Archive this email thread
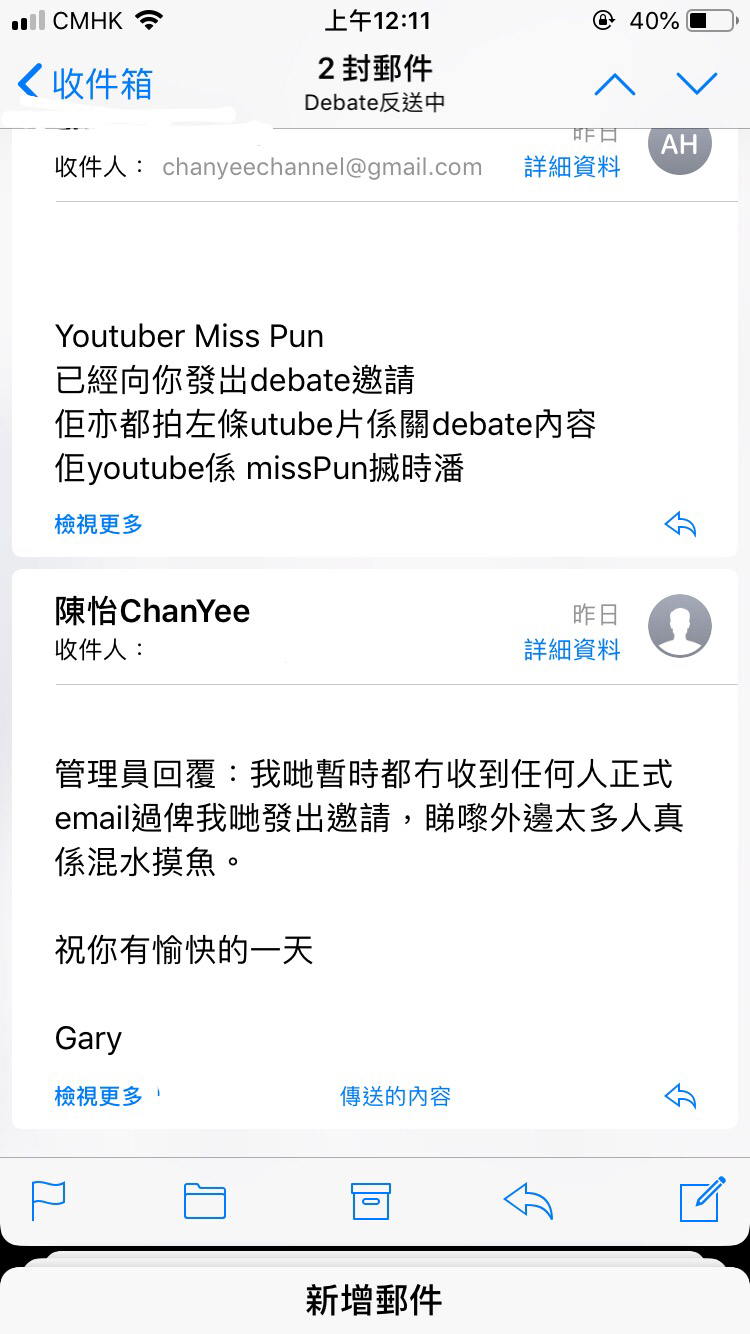 coord(370,1200)
